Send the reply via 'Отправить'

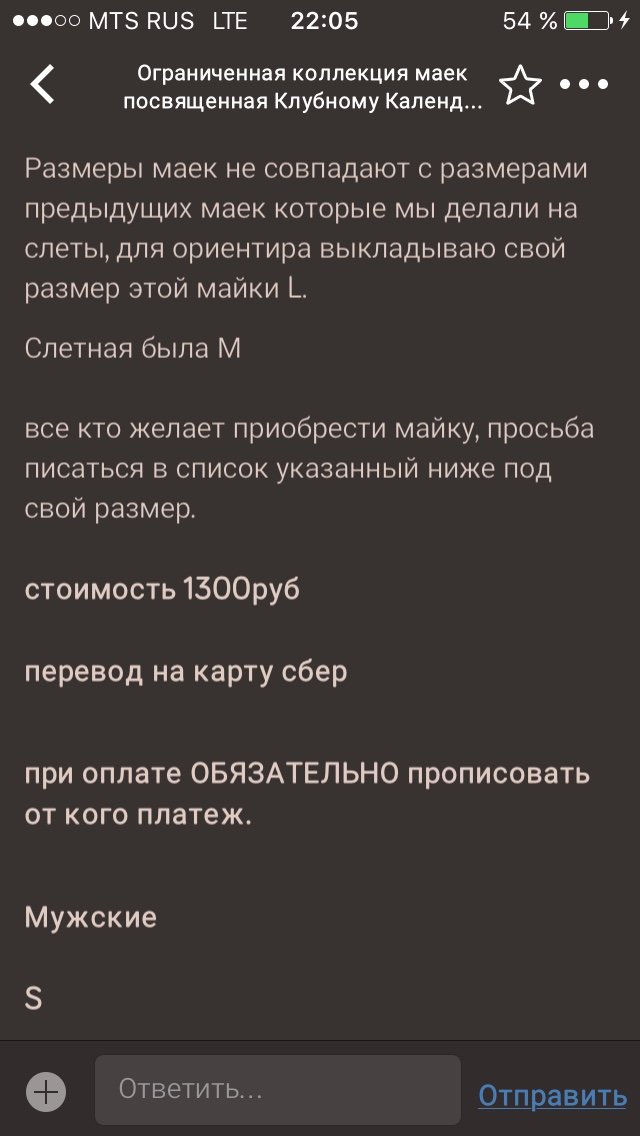552,1095
